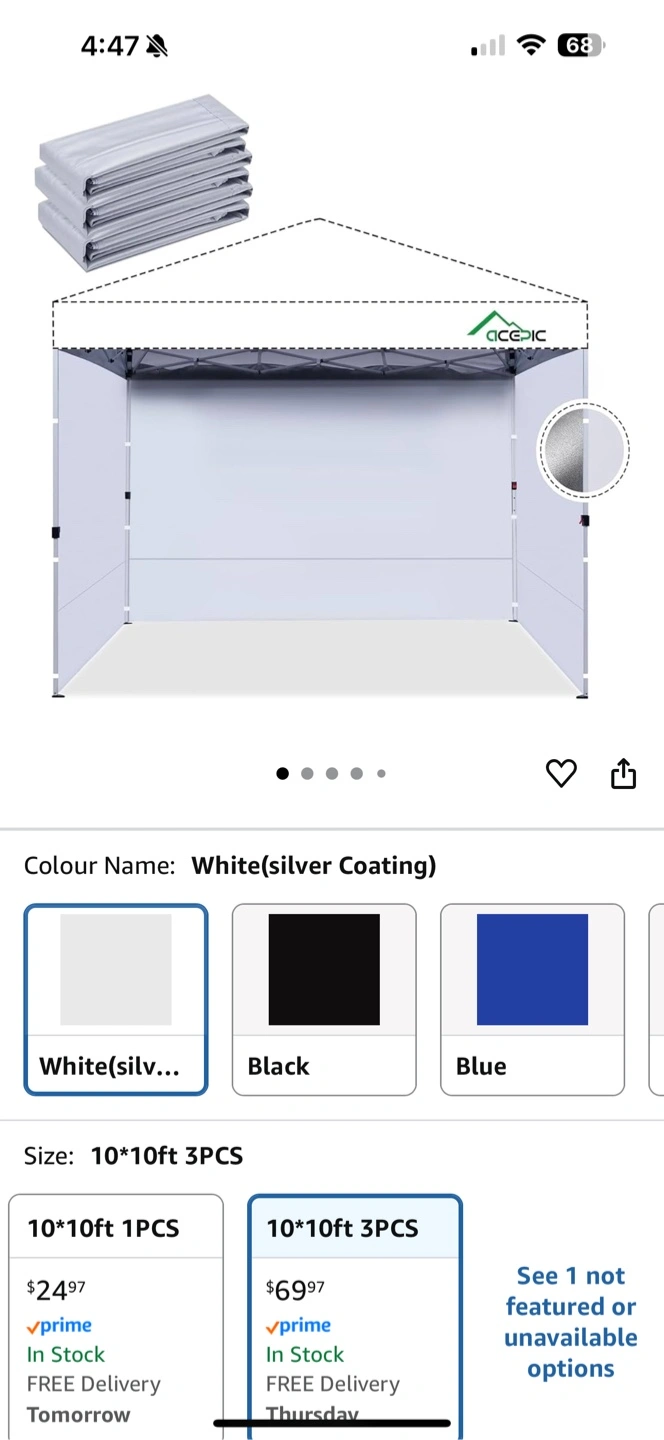Add product to wish list with heart icon
This screenshot has height=1440, width=664.
[561, 773]
